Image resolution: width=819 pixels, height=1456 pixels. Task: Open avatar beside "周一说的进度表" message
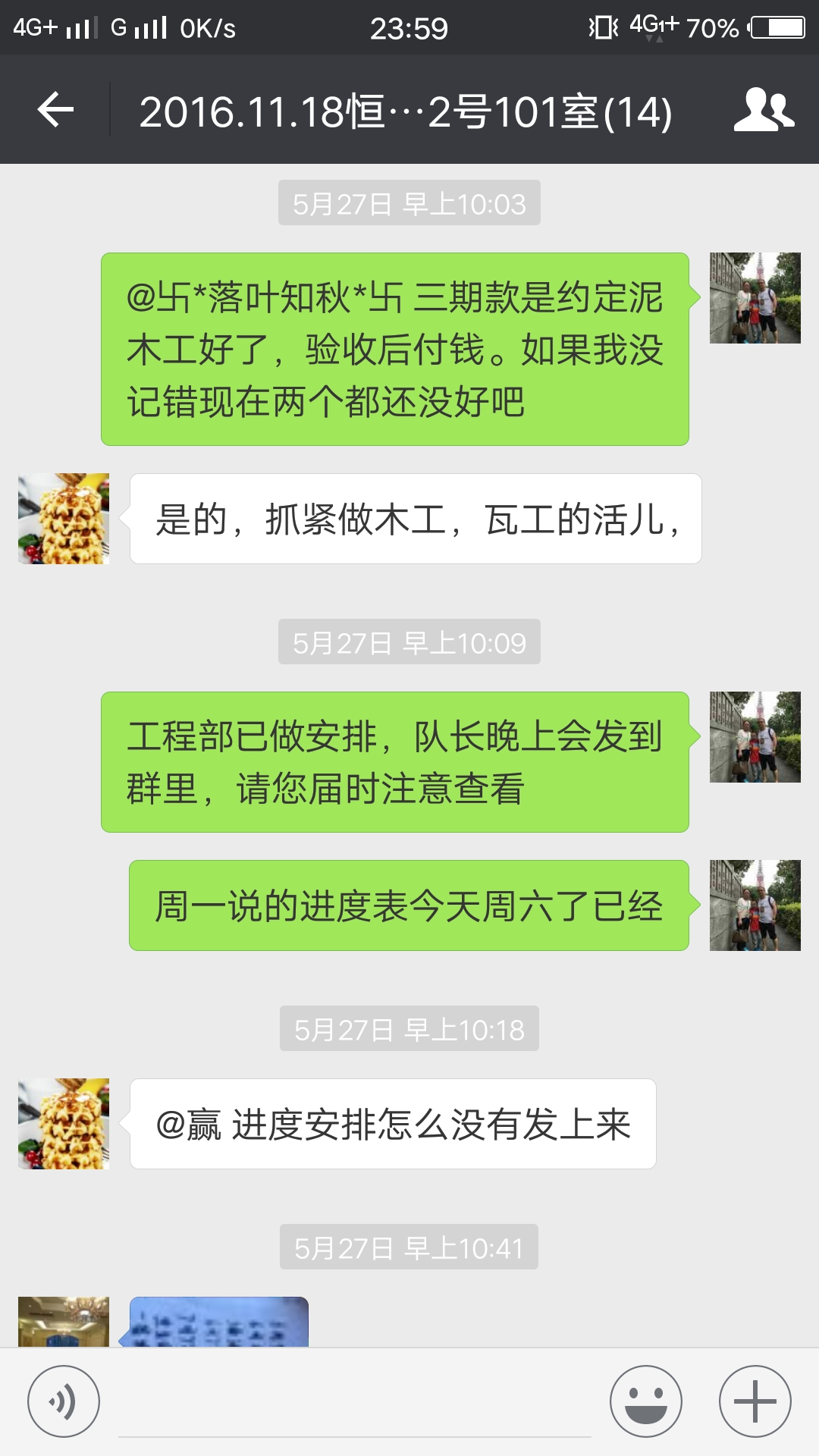point(755,905)
